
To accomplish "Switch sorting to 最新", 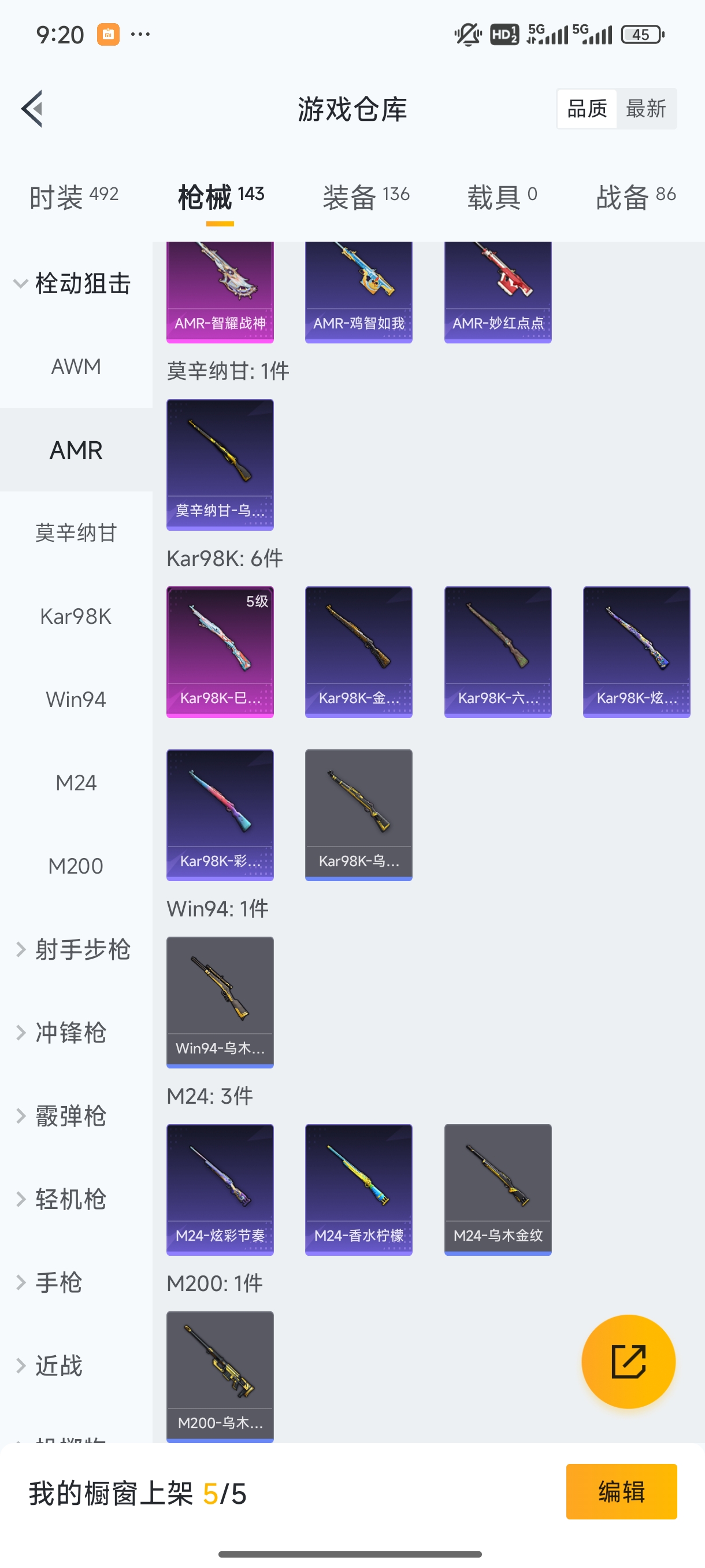I will (647, 108).
